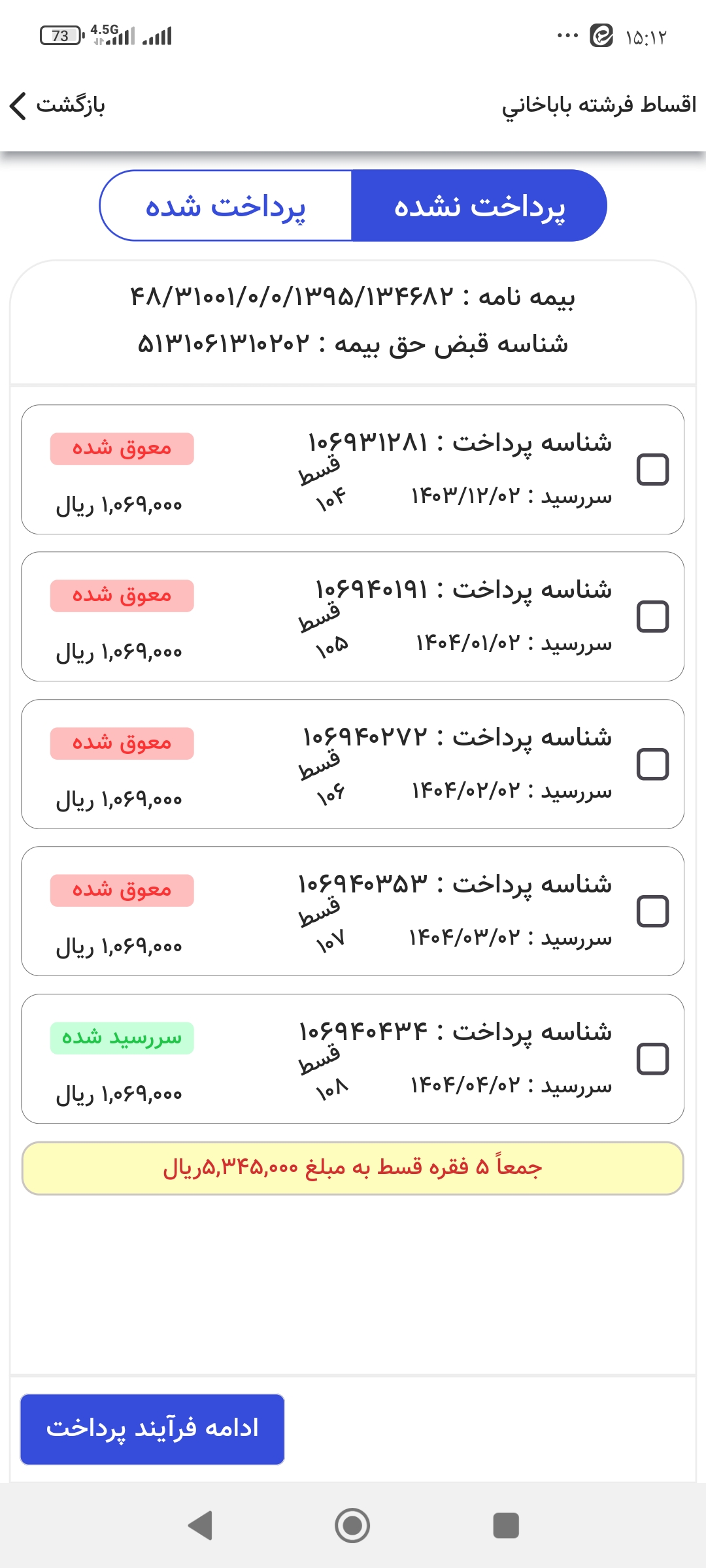Viewport: 706px width, 1568px height.
Task: Tick the checkbox for installment ۱۰۶
Action: pos(652,764)
